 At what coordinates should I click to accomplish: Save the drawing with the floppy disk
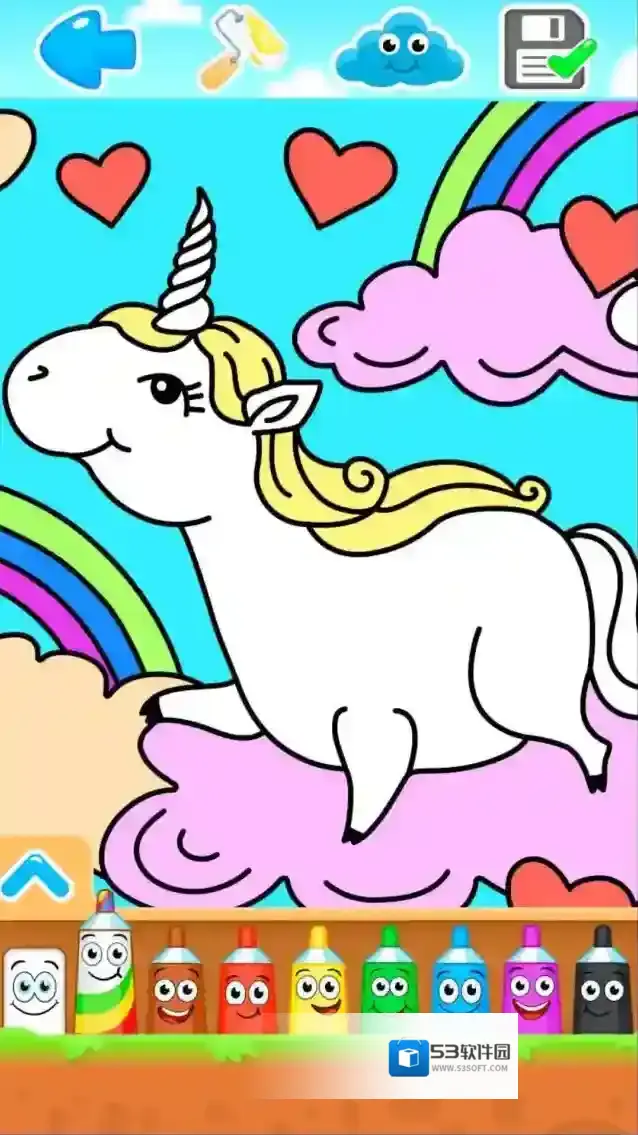546,48
